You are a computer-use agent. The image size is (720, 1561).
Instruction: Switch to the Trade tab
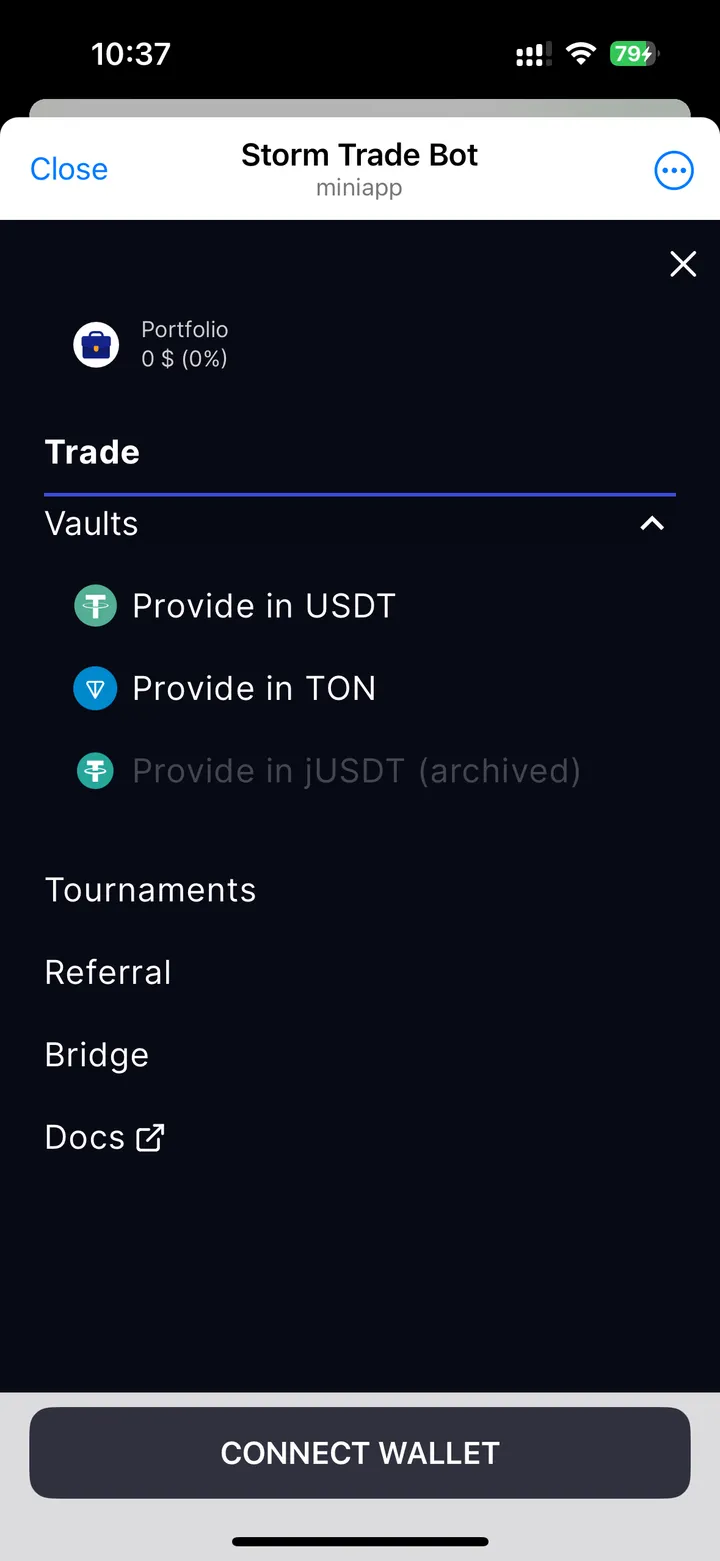pyautogui.click(x=91, y=451)
